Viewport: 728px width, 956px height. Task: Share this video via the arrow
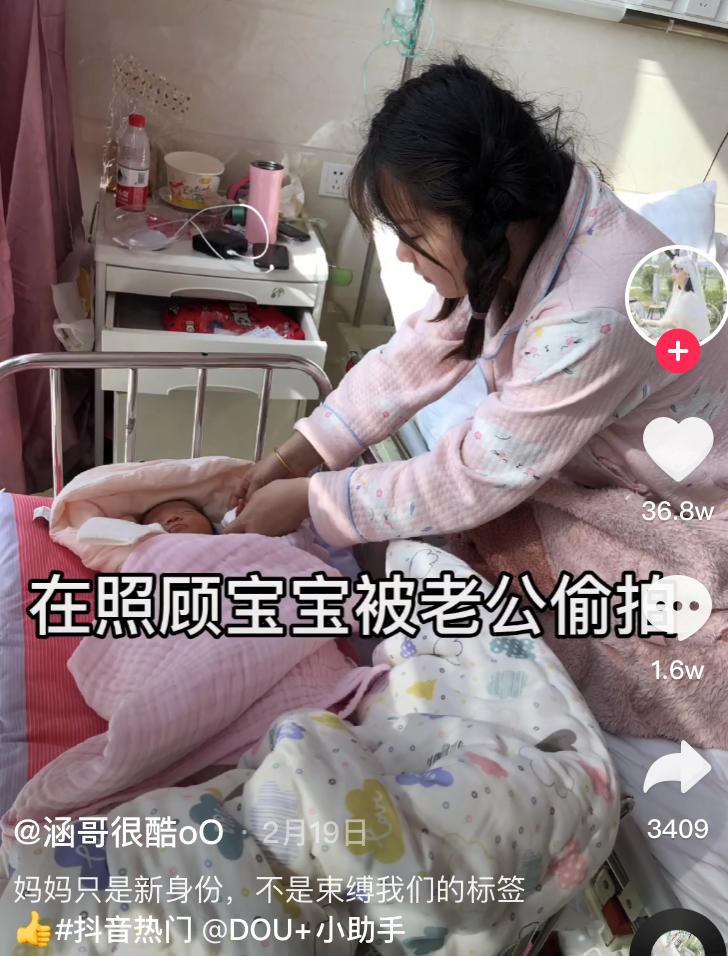pyautogui.click(x=677, y=768)
